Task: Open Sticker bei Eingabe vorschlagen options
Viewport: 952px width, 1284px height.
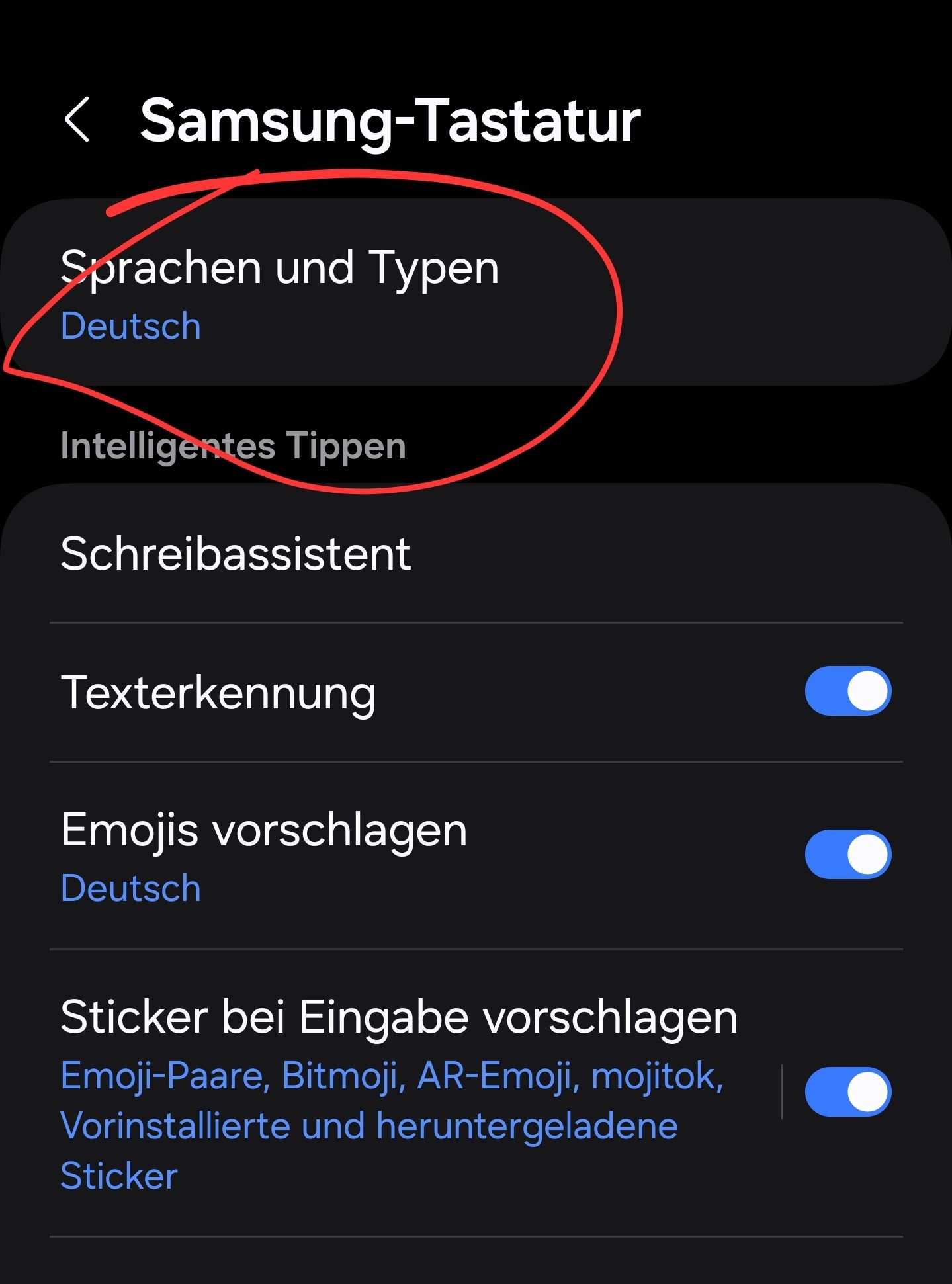Action: 397,1093
